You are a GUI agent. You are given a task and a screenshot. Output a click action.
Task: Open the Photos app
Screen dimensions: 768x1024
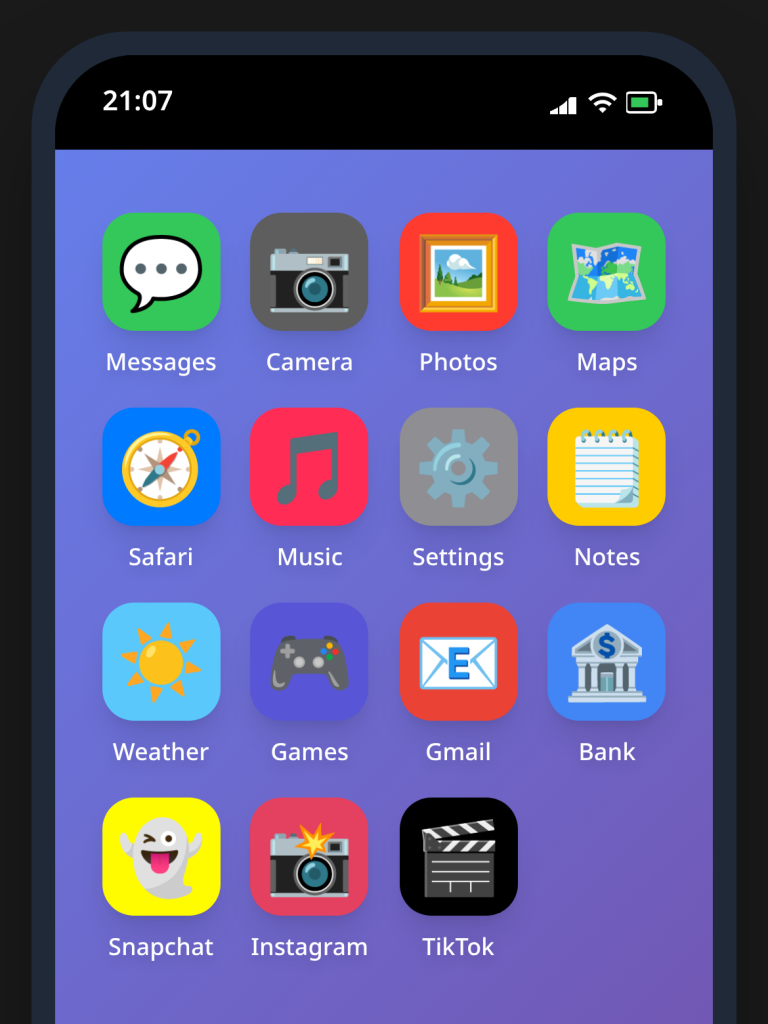click(x=458, y=272)
